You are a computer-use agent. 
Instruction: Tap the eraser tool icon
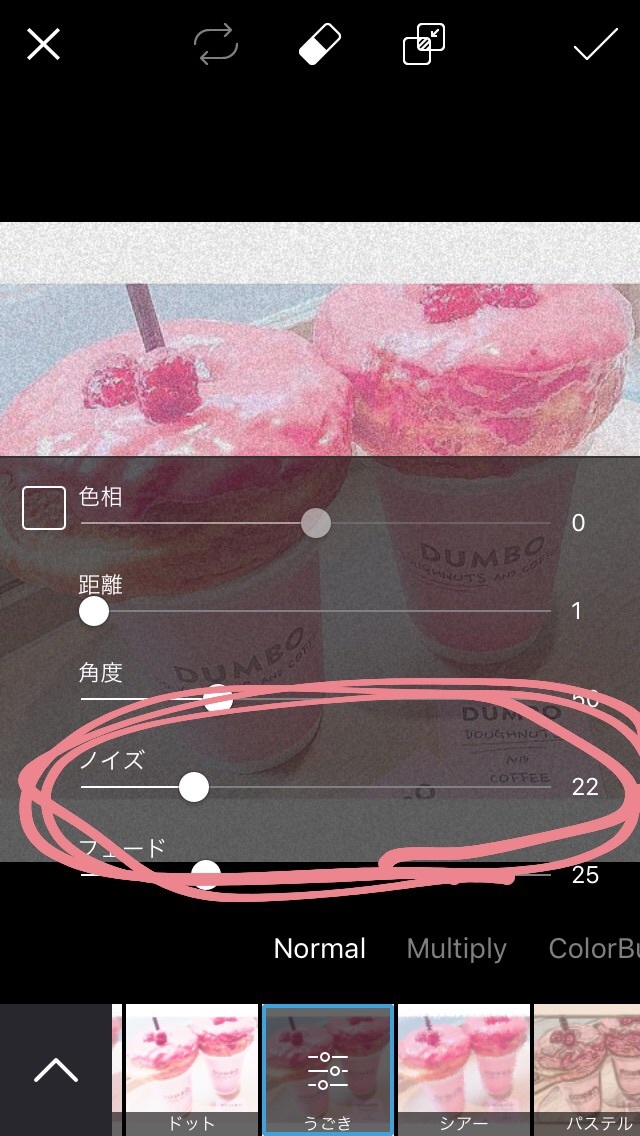(x=320, y=45)
